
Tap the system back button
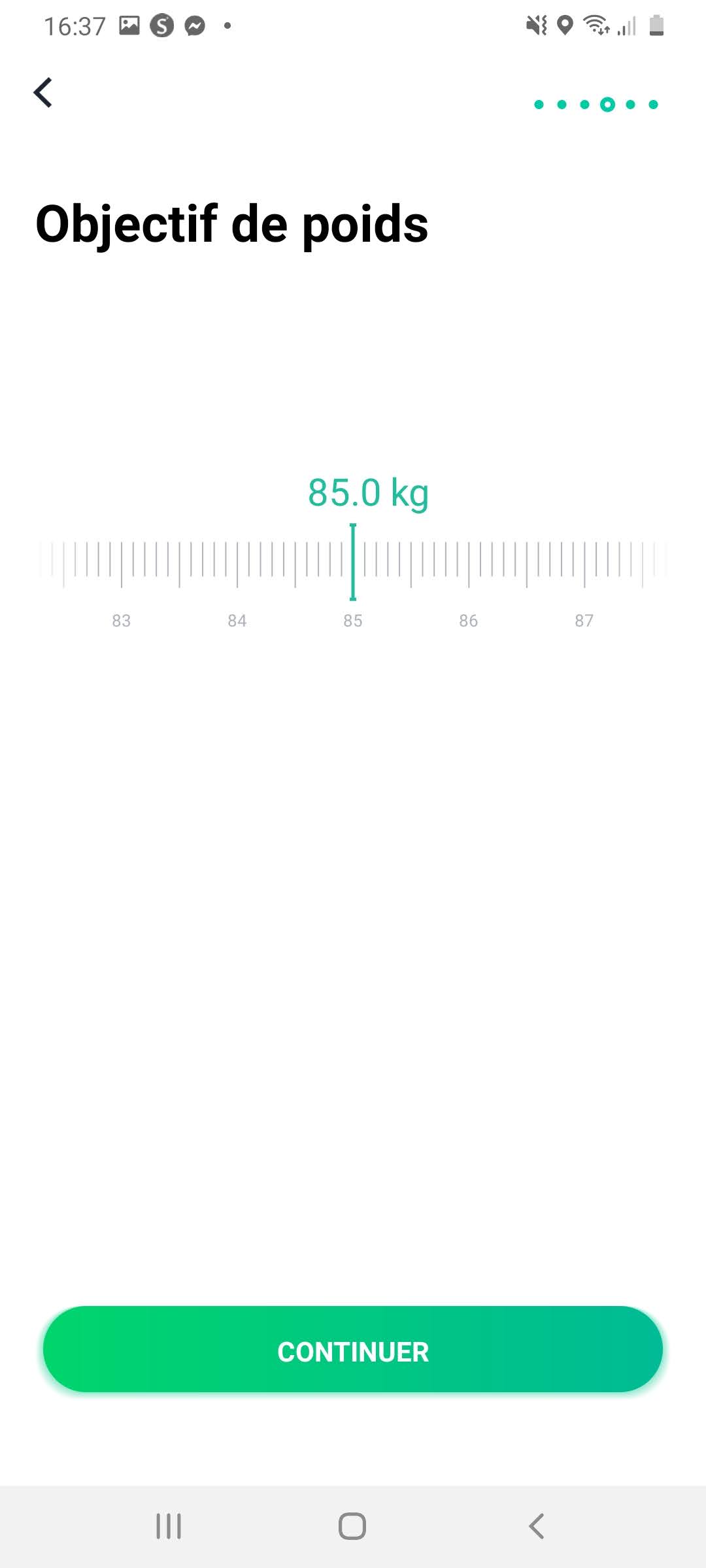(x=536, y=1526)
